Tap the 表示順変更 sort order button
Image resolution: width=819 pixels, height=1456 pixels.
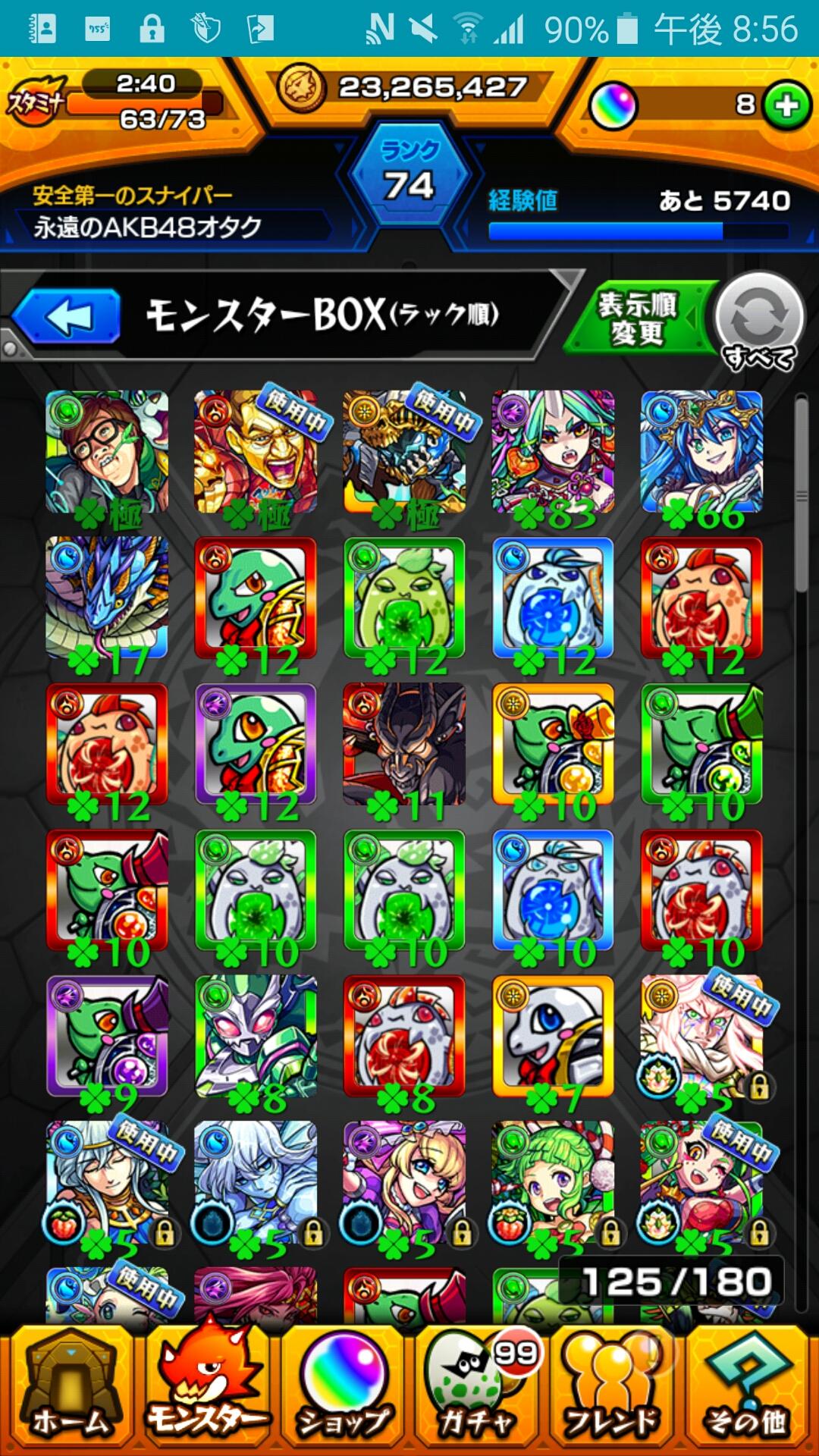tap(637, 318)
